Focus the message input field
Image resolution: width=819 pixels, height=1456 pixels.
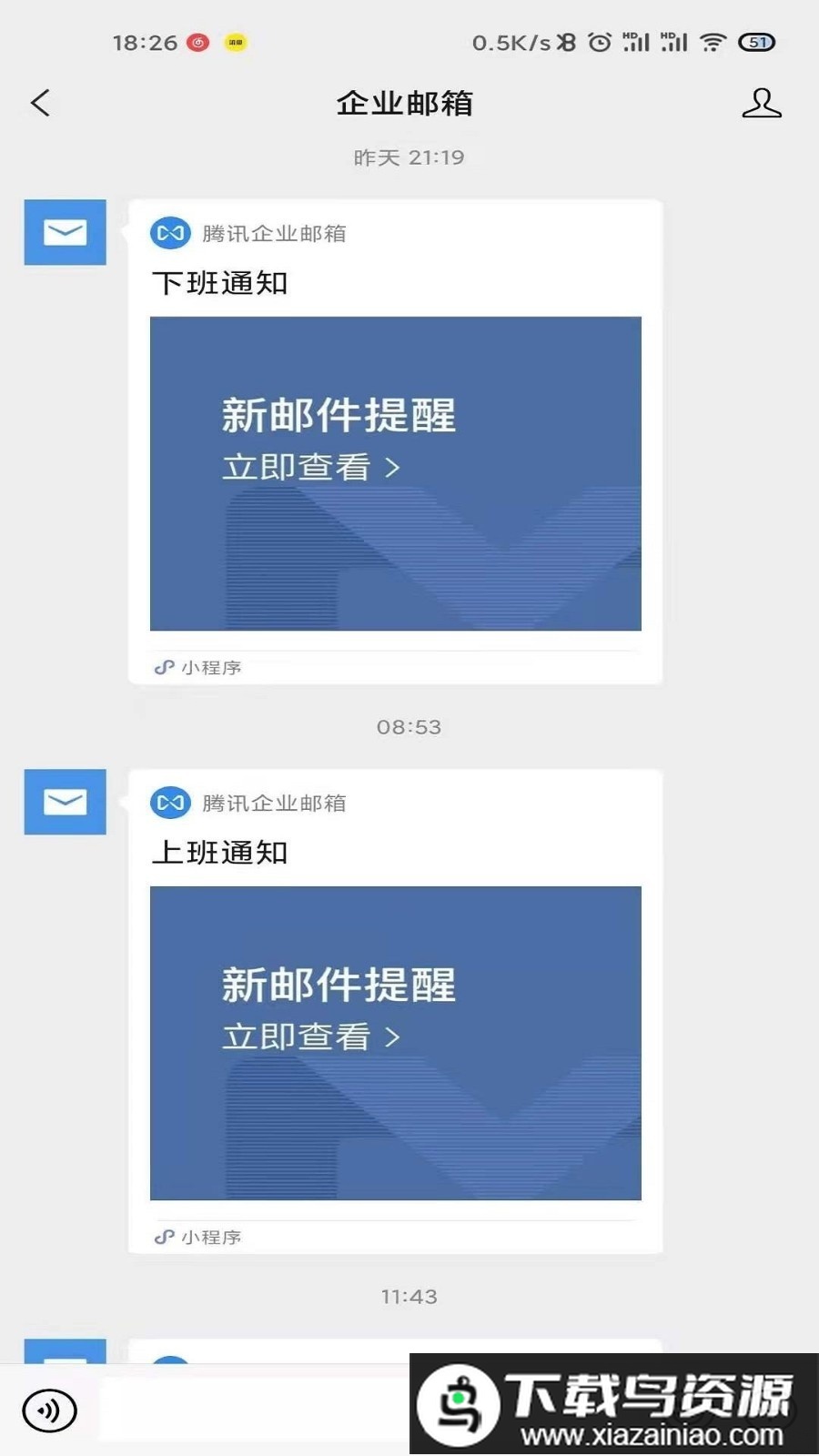click(255, 1410)
